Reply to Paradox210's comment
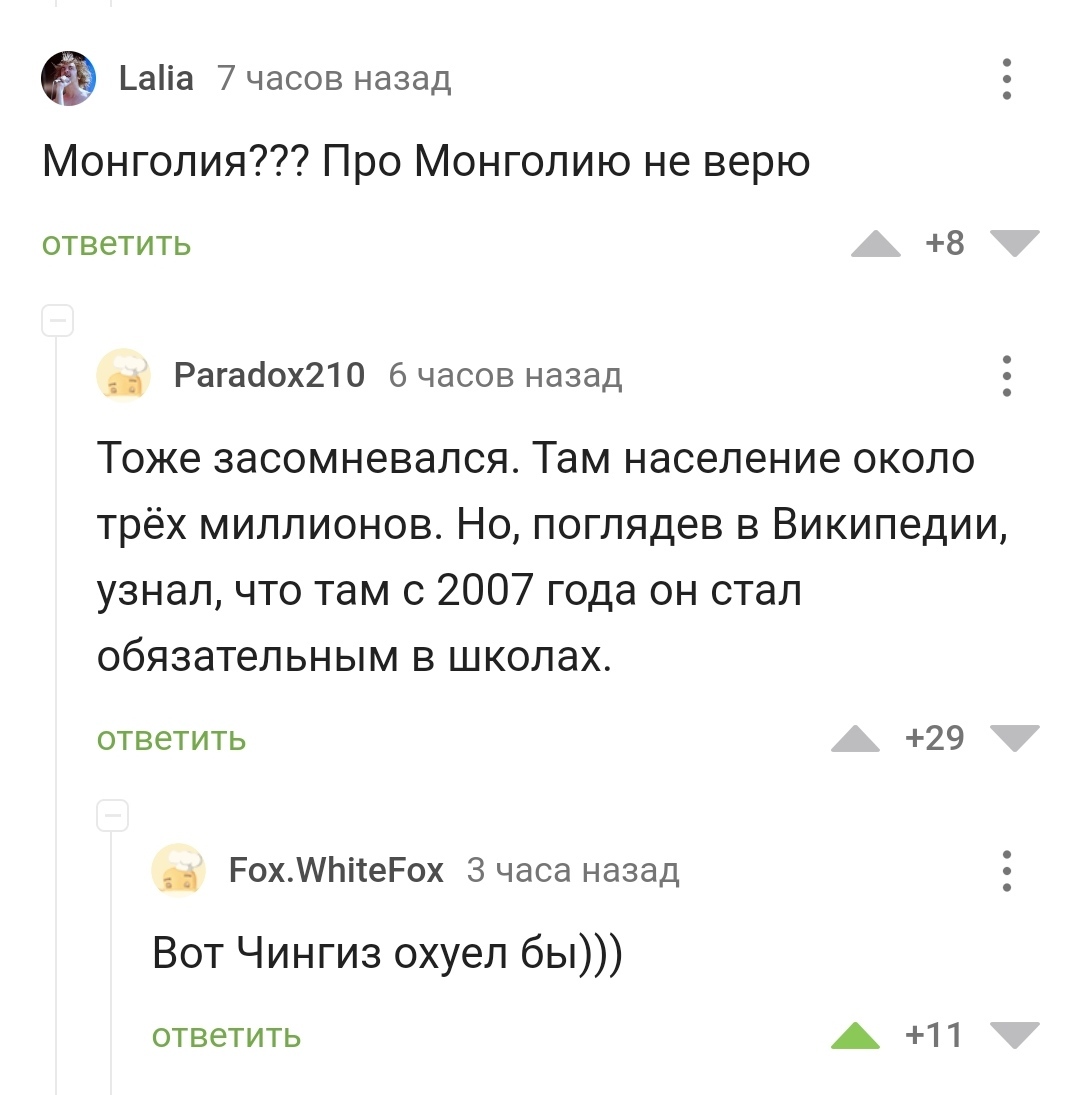This screenshot has height=1095, width=1080. point(171,738)
